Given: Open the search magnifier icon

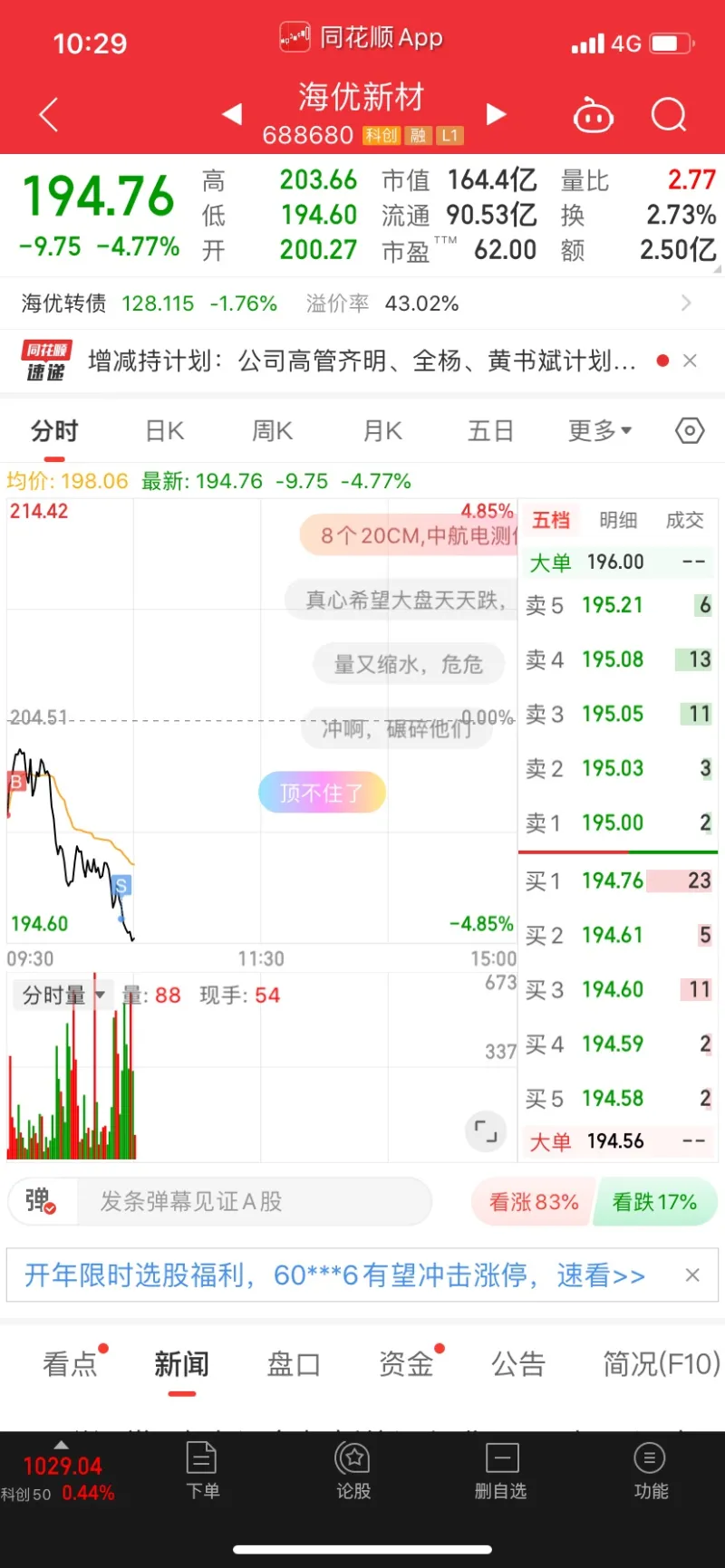Looking at the screenshot, I should point(669,115).
